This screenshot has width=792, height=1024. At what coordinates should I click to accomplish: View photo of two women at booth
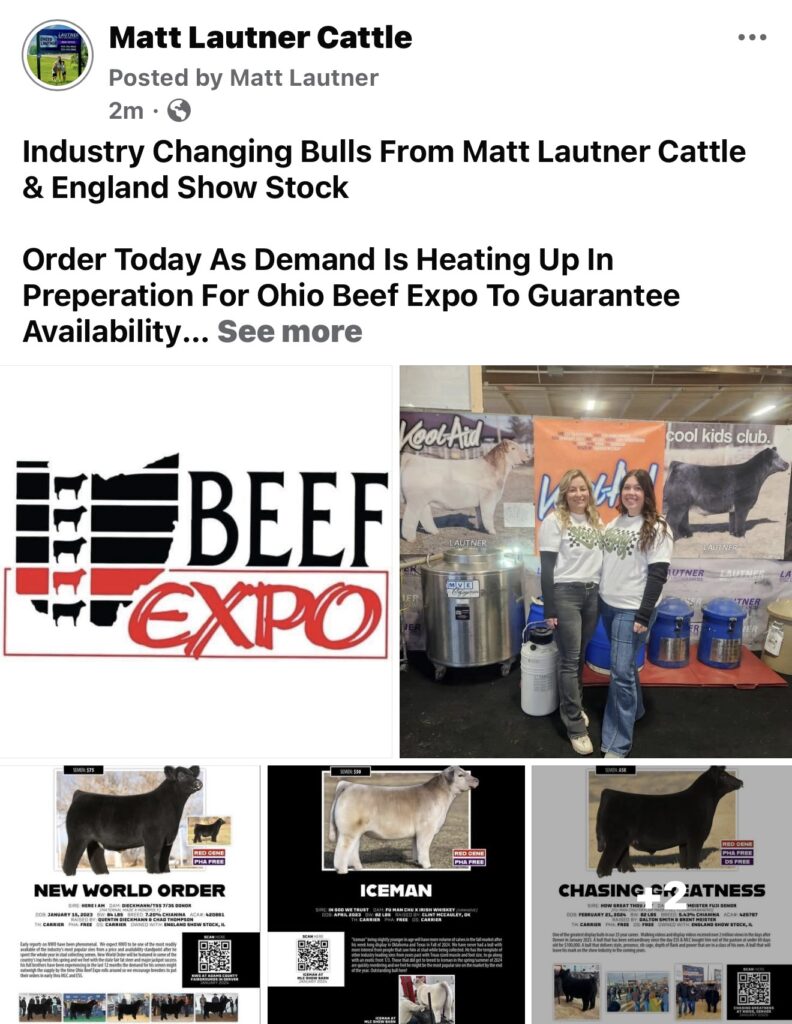pos(595,560)
